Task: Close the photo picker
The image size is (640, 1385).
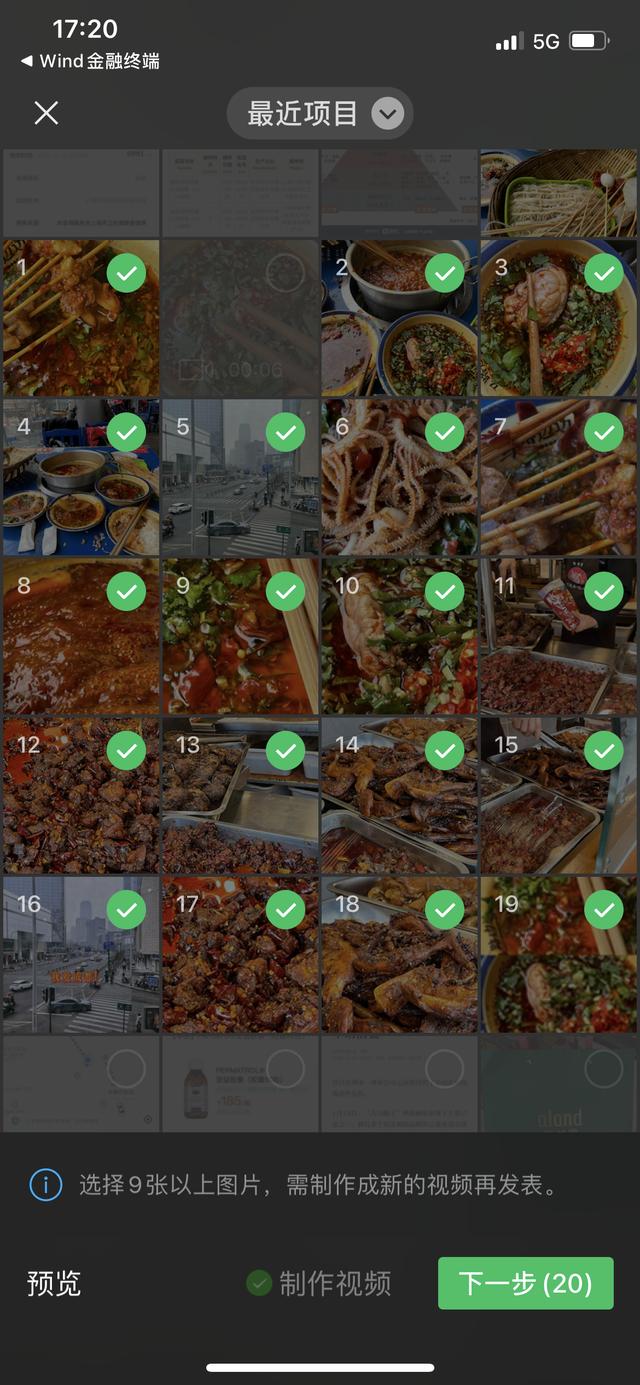Action: [x=46, y=113]
